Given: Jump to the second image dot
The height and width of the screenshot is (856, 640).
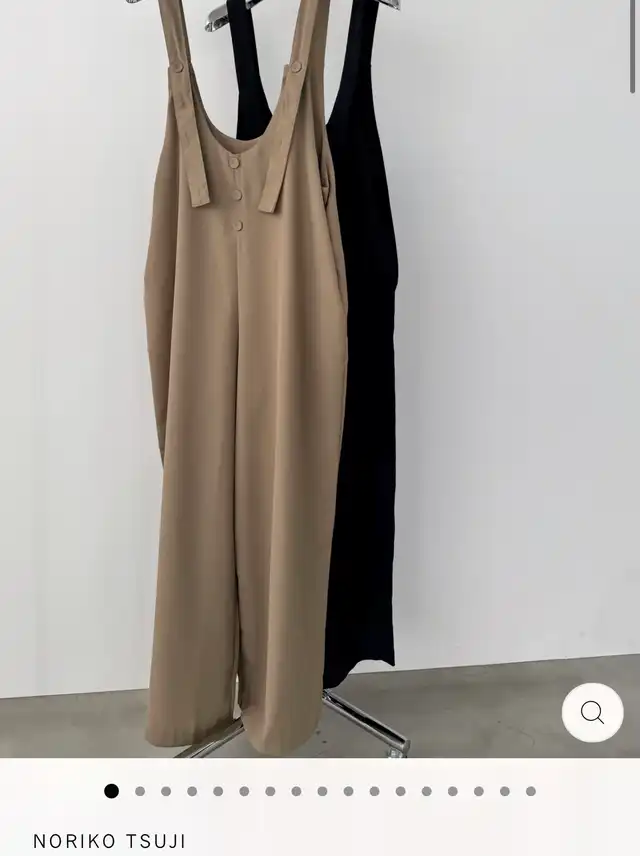Looking at the screenshot, I should [x=140, y=791].
